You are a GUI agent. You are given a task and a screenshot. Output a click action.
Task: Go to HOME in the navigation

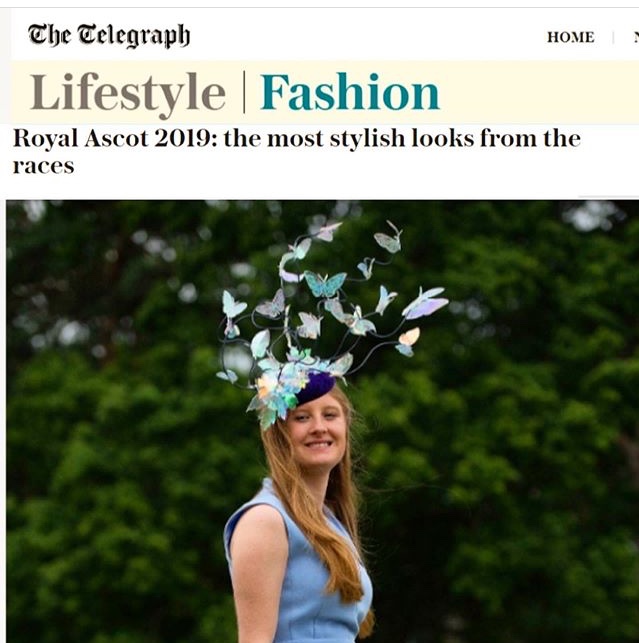(570, 37)
